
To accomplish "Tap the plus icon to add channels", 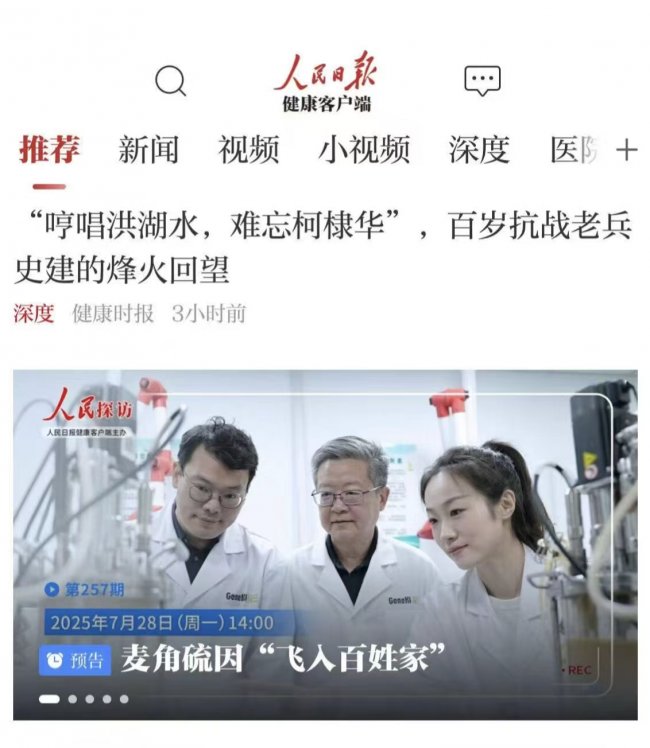I will 626,150.
